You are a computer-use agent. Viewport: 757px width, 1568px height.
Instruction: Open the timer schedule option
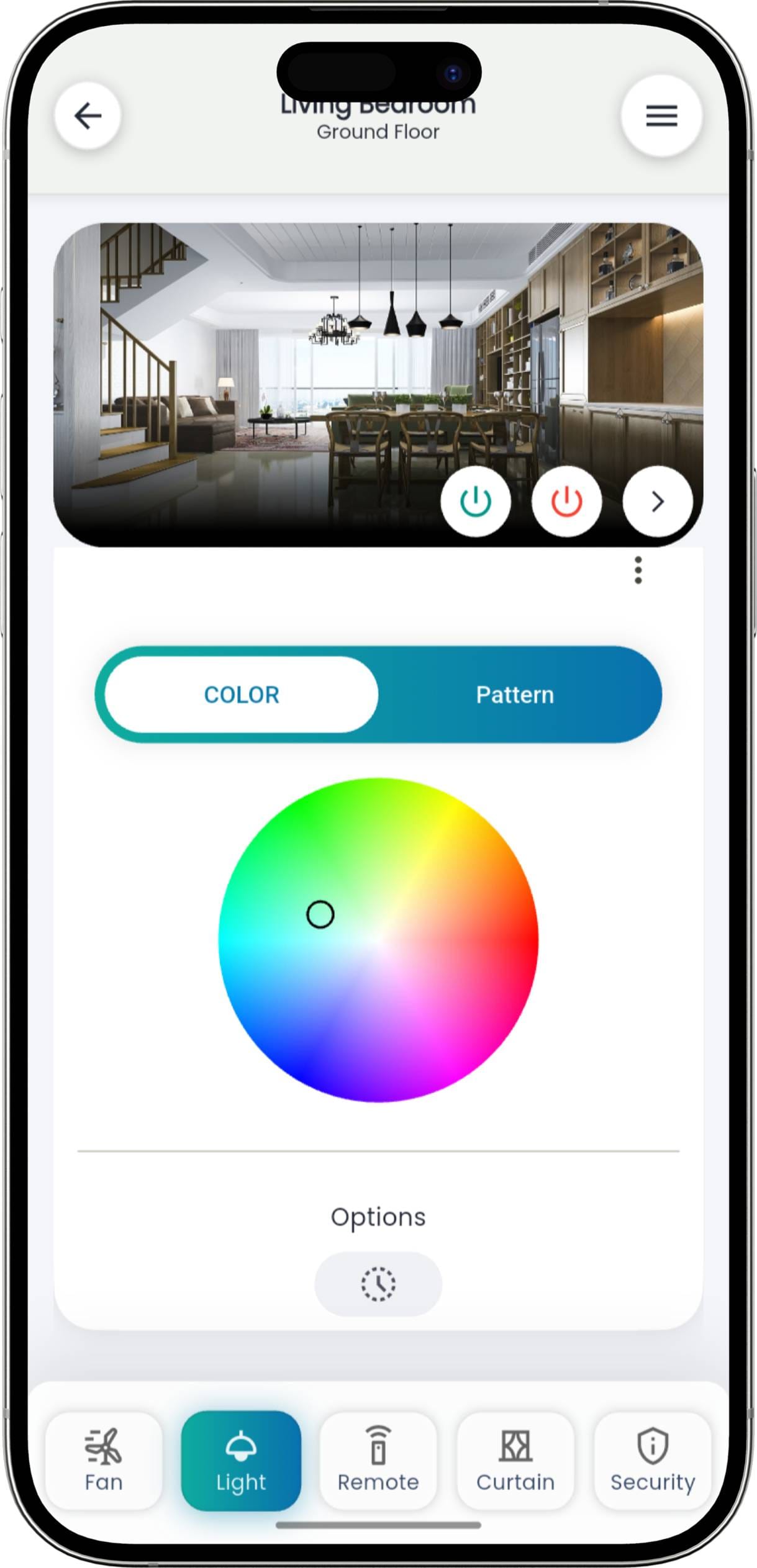(x=378, y=1284)
